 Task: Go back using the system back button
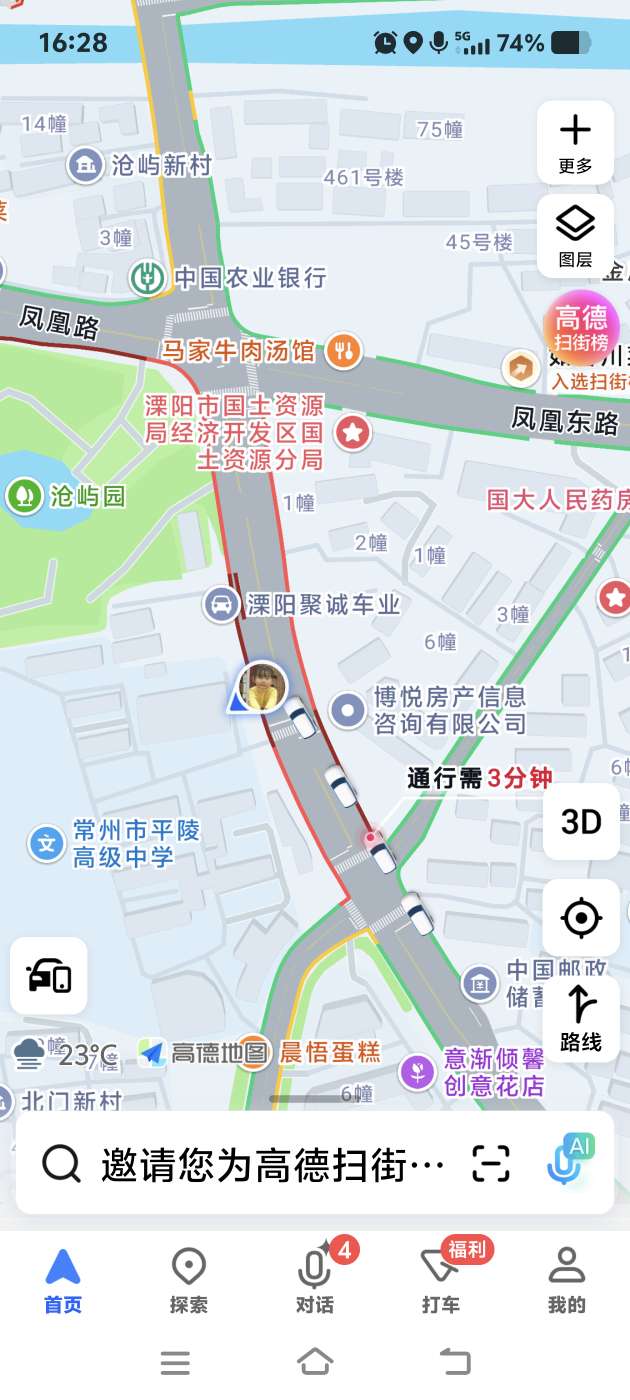[456, 1361]
